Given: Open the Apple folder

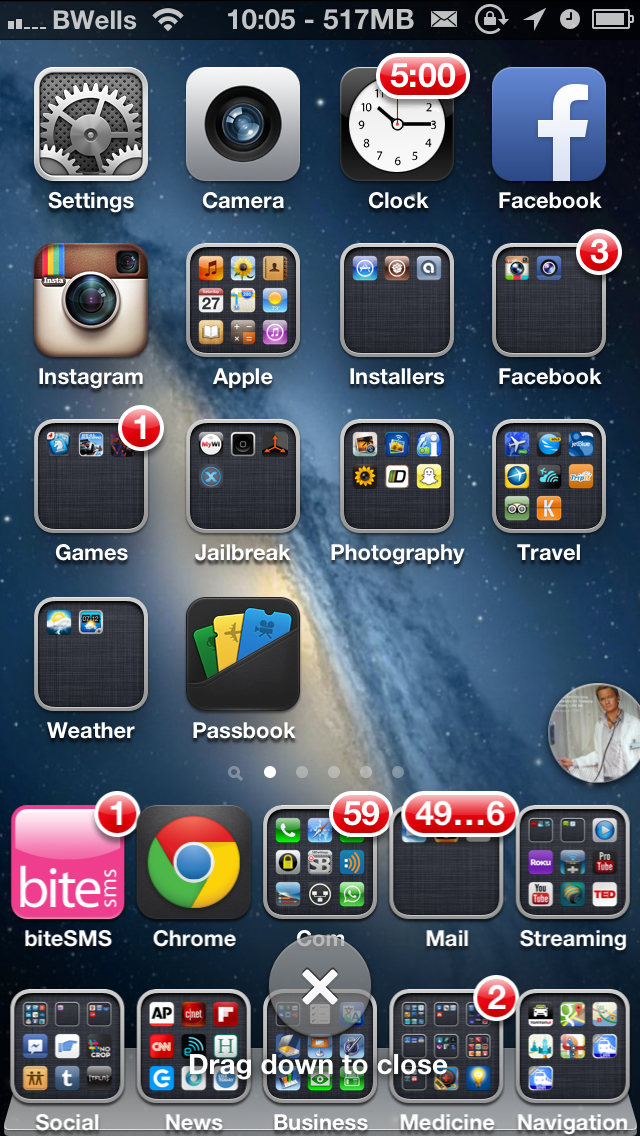Looking at the screenshot, I should coord(243,301).
